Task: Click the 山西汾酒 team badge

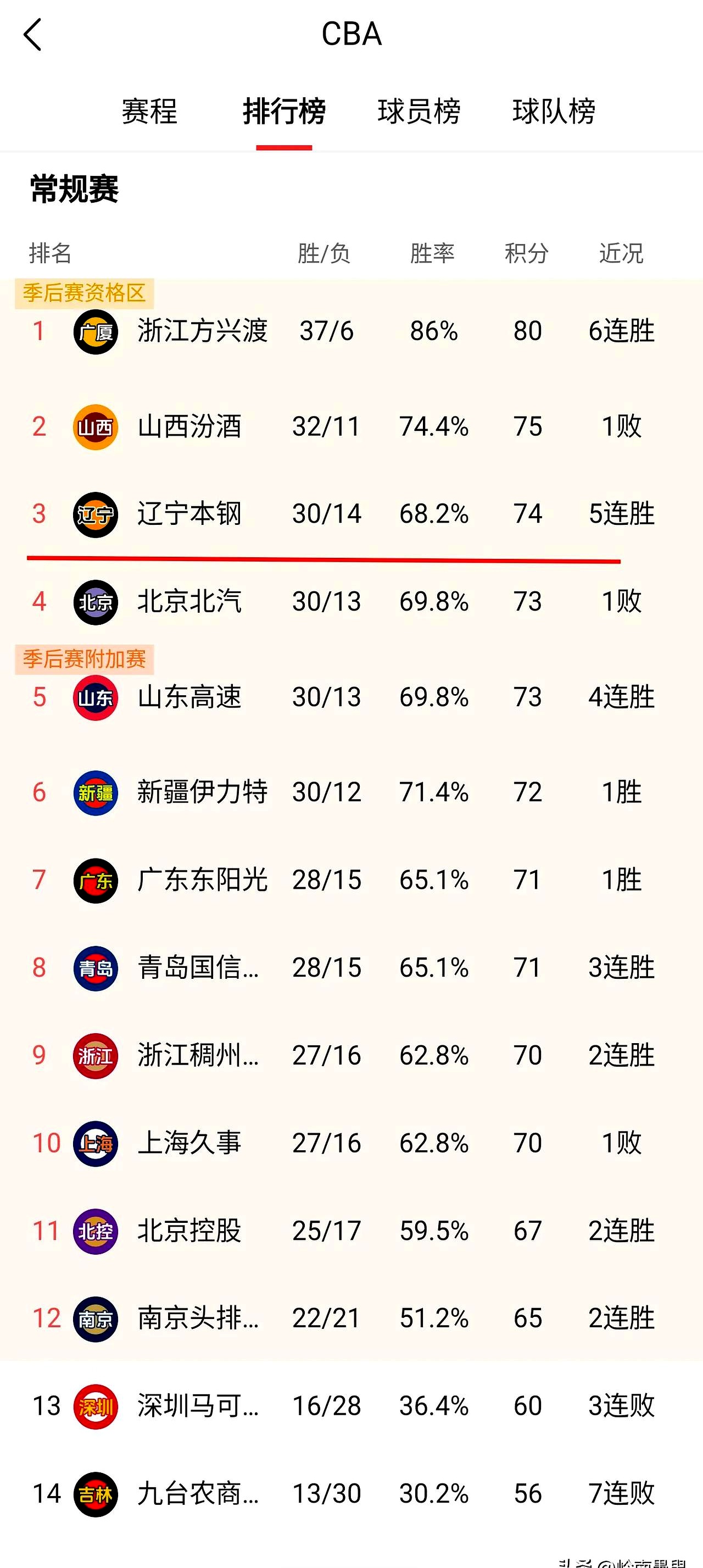Action: click(x=95, y=426)
